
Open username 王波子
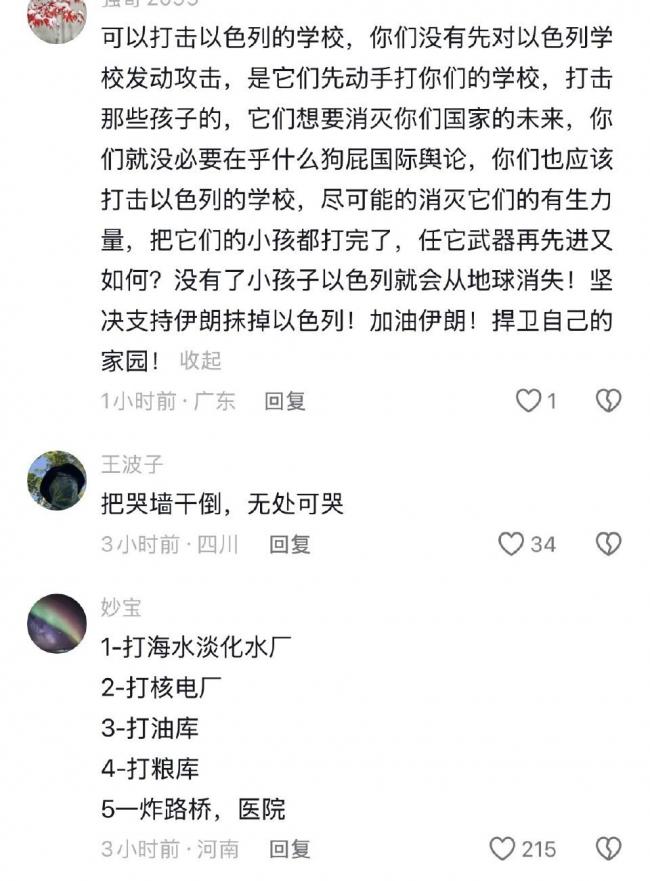[x=132, y=464]
